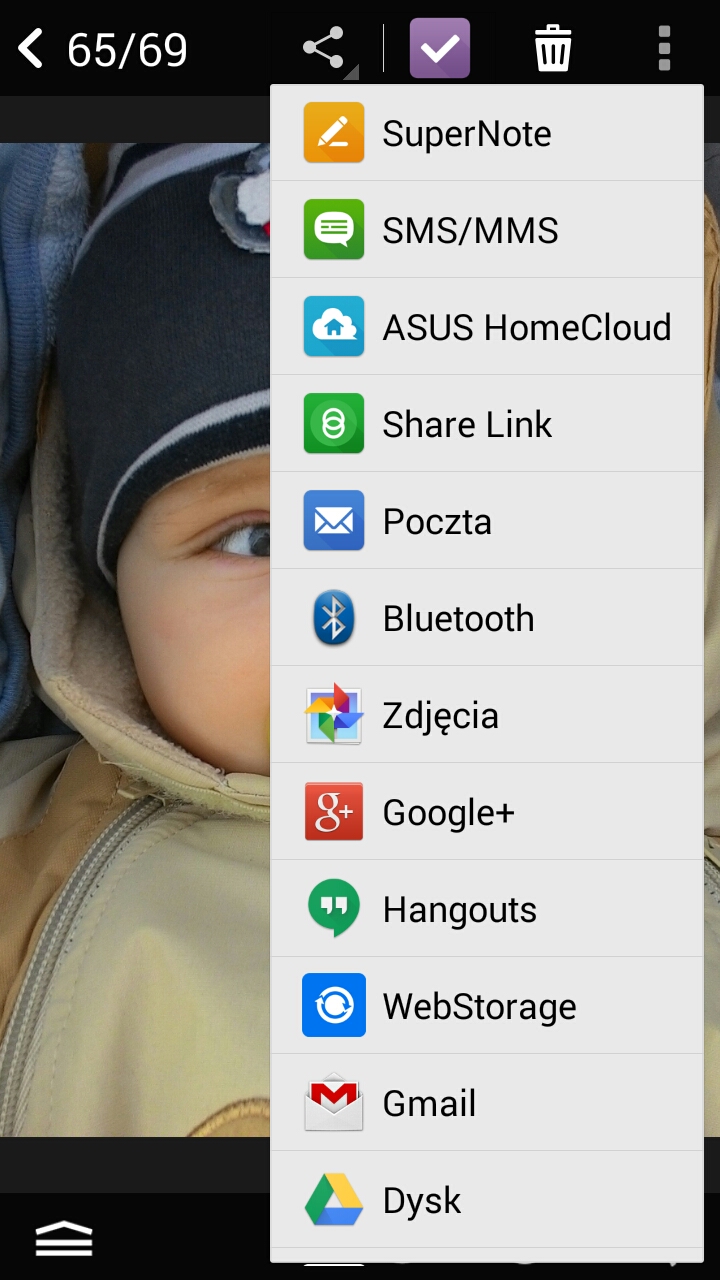Go back from the photo viewer
Viewport: 720px width, 1280px height.
point(32,48)
